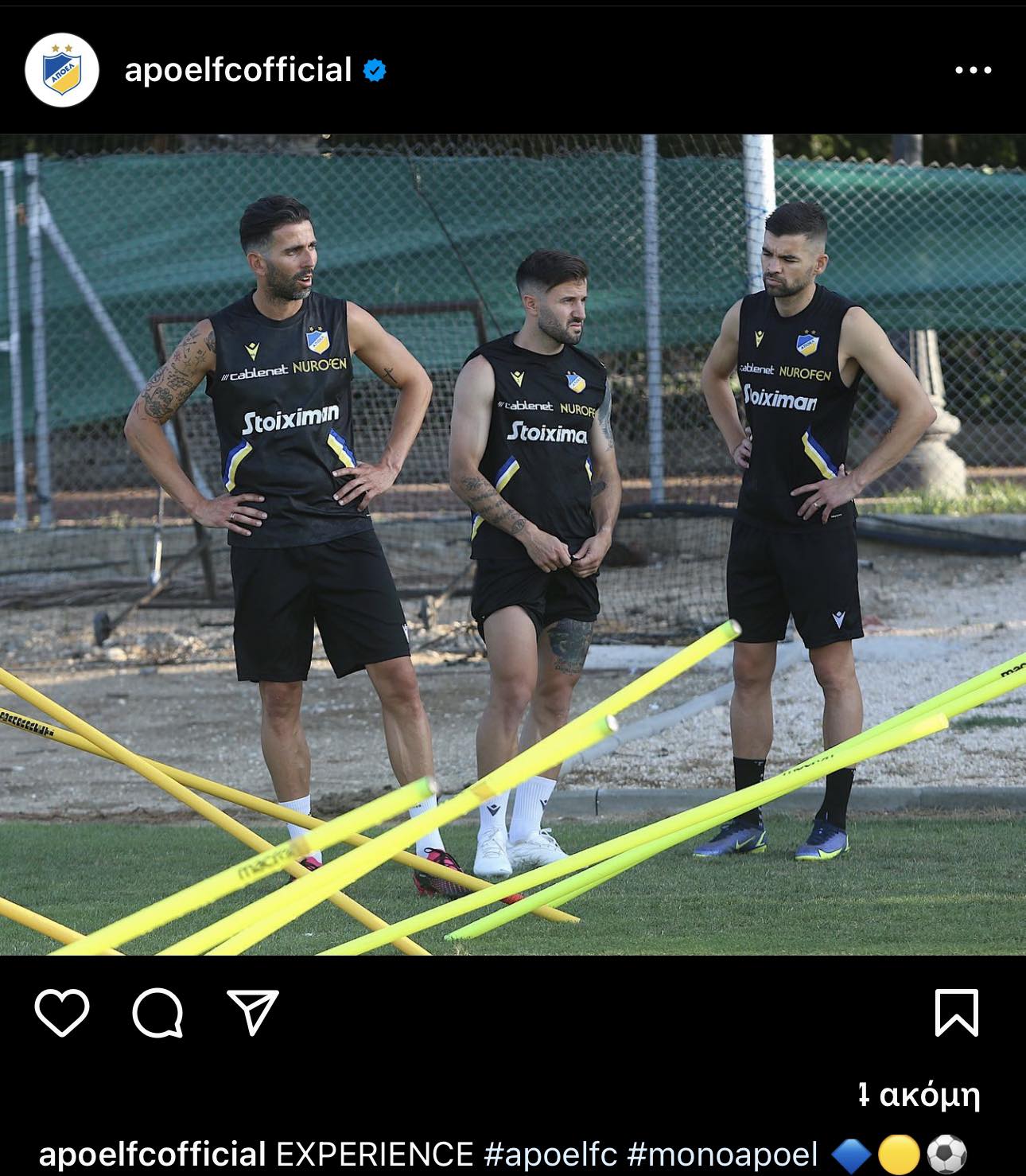
Task: Tap the training photo of the post
Action: [x=513, y=544]
